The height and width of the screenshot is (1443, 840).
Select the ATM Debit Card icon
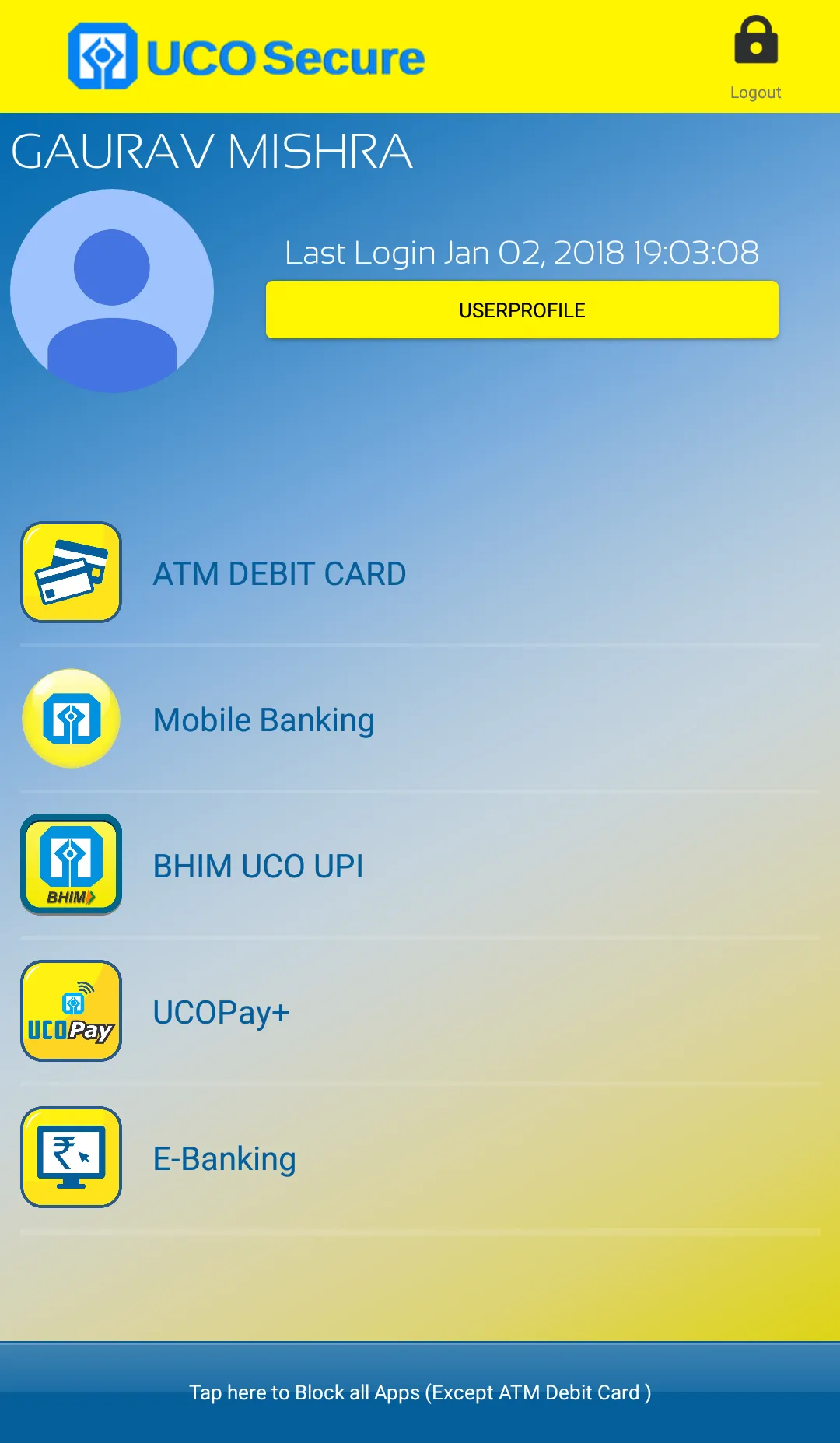pos(70,573)
